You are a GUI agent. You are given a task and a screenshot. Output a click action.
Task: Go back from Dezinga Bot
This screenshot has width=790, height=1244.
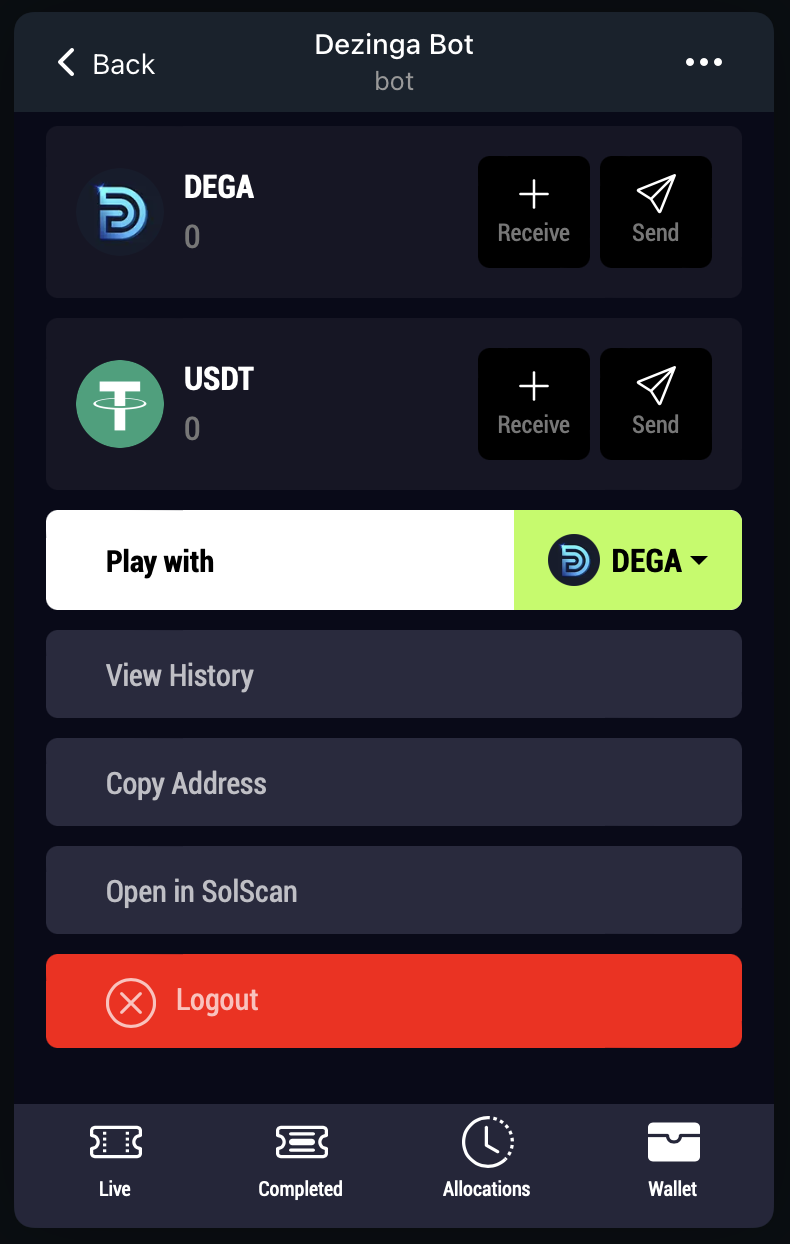pos(105,64)
